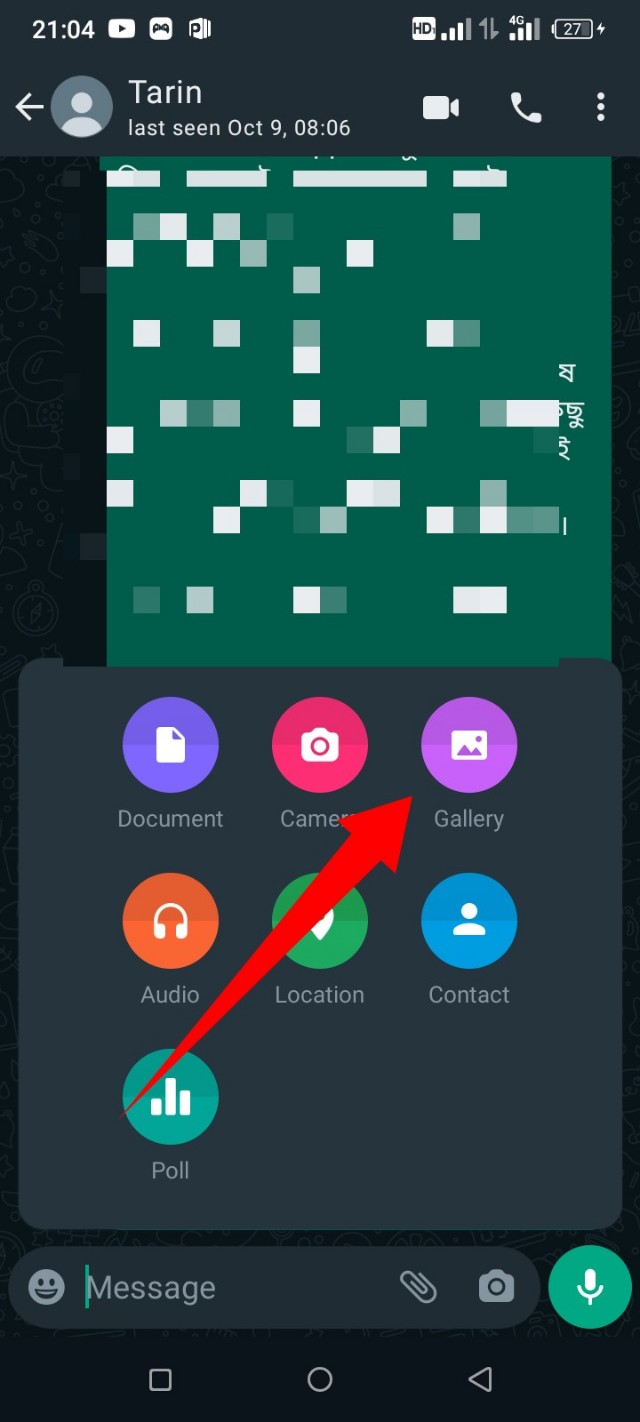Screen dimensions: 640x1422
Task: Select the Camera attachment option
Action: (320, 745)
